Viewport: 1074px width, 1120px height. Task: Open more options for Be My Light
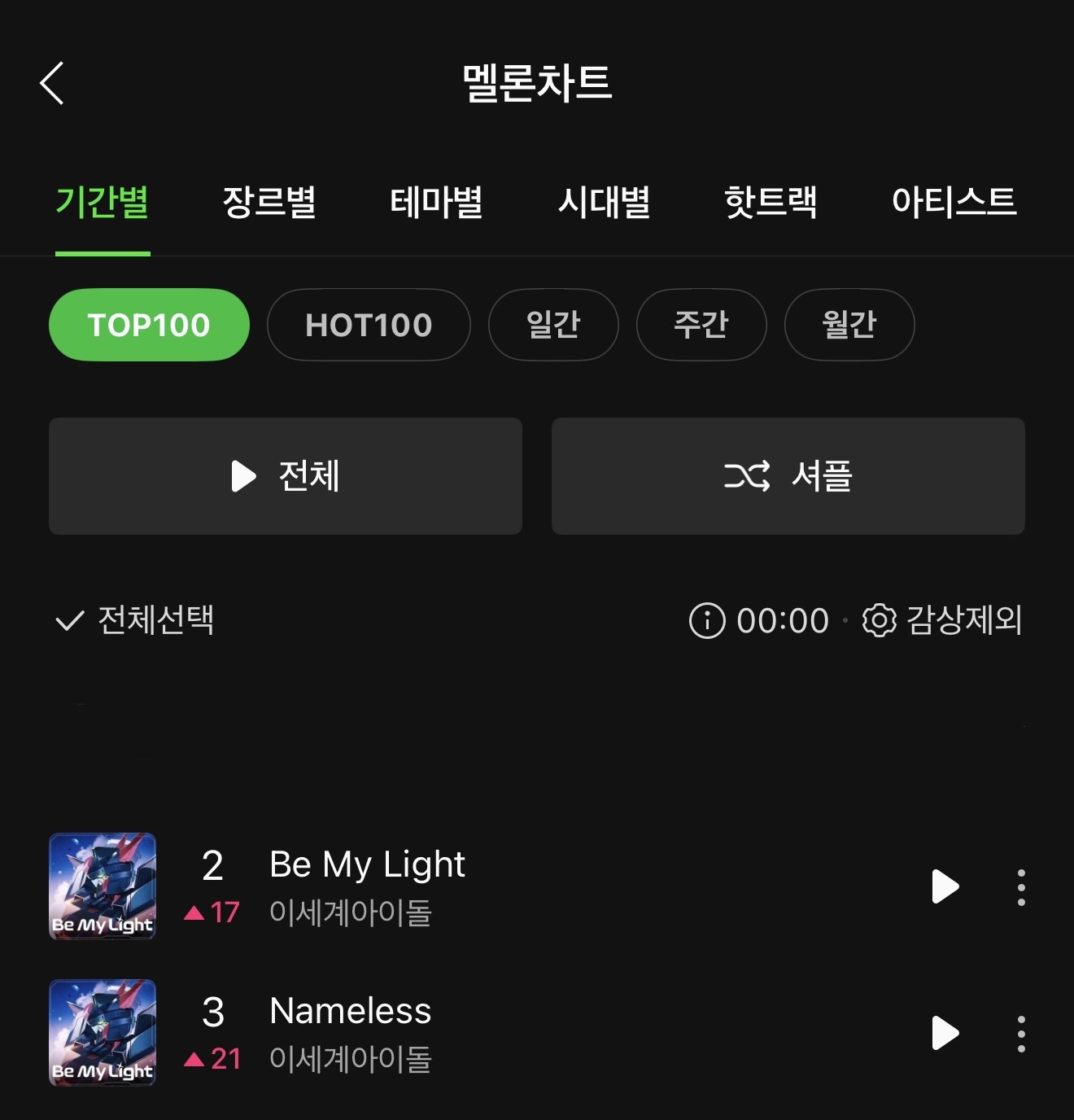[x=1021, y=886]
